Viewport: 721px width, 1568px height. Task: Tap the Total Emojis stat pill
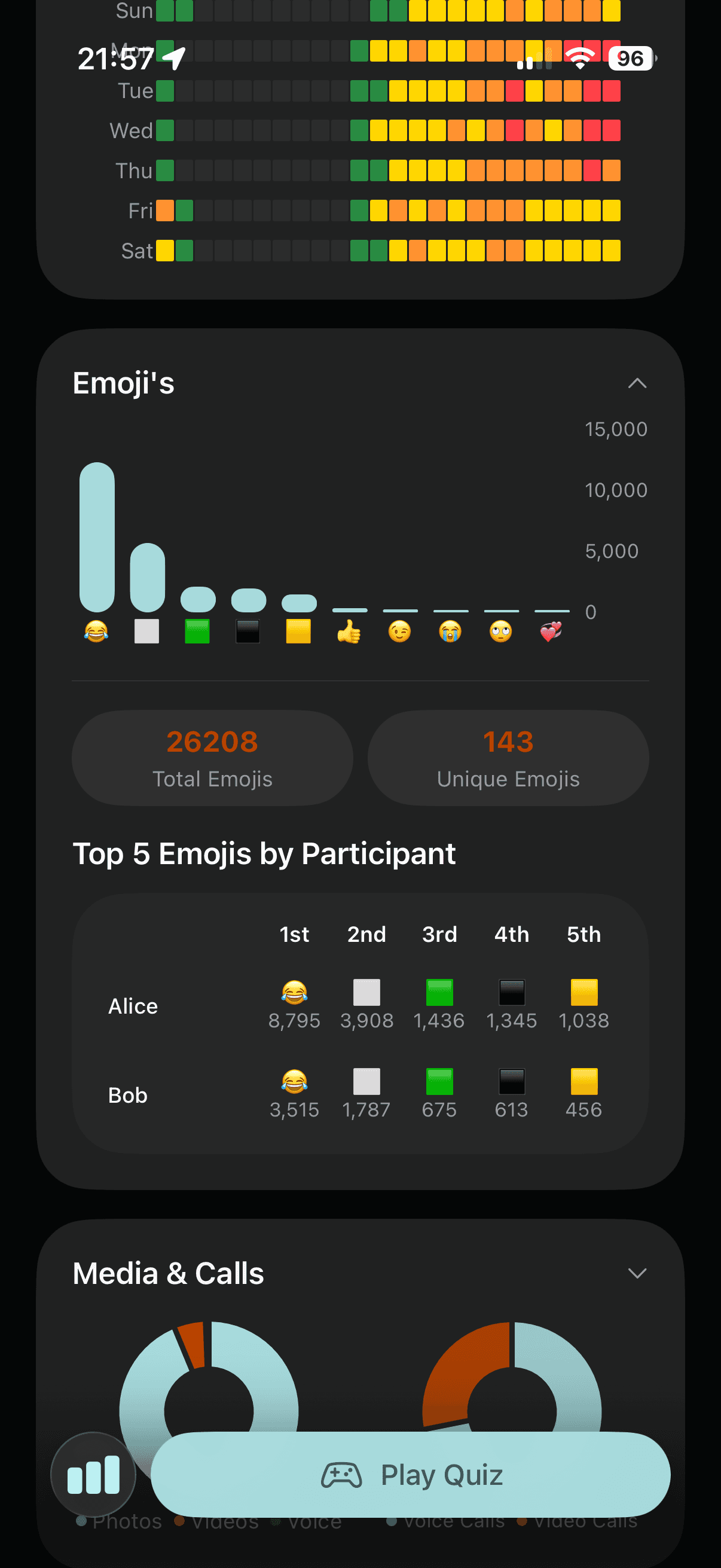click(212, 758)
